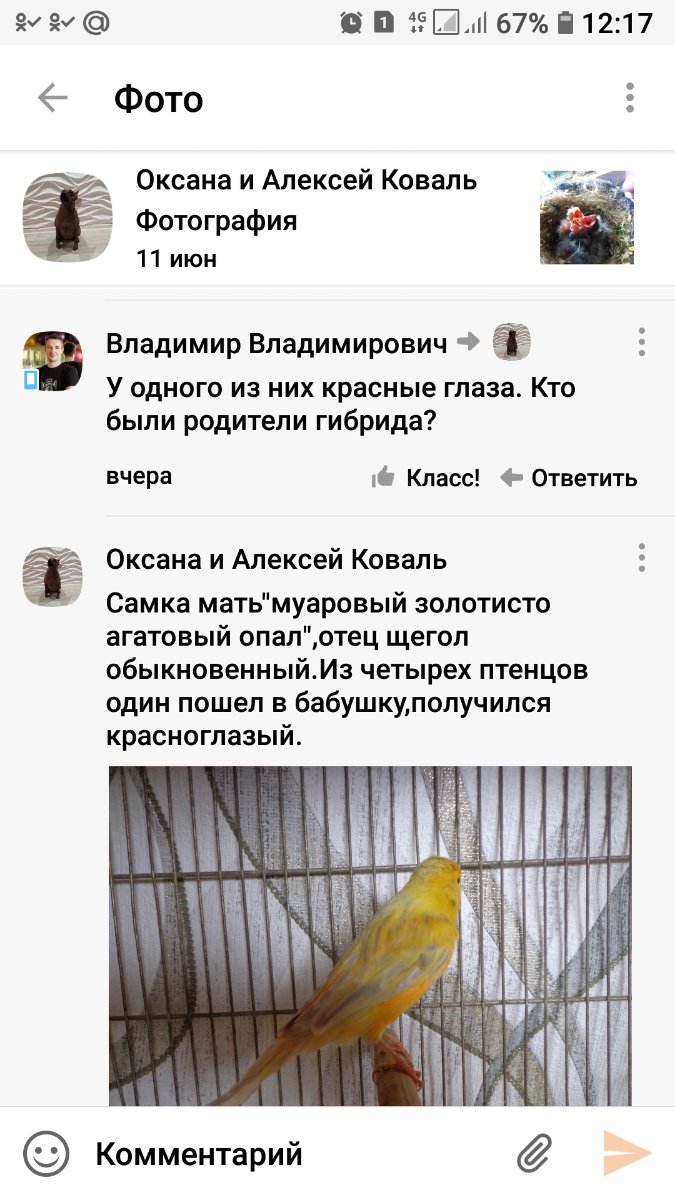Image resolution: width=675 pixels, height=1200 pixels.
Task: Send the comment
Action: 627,1154
